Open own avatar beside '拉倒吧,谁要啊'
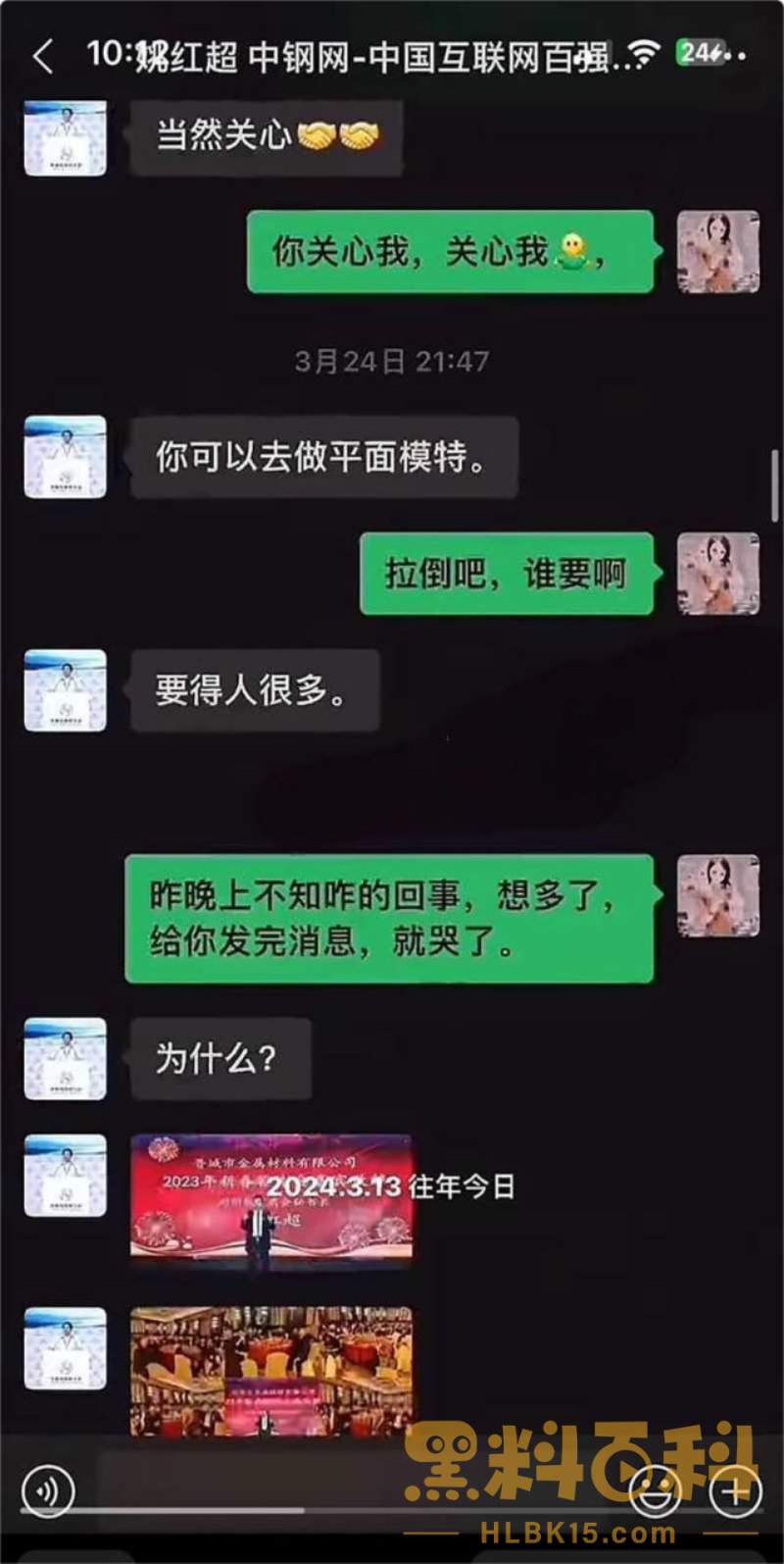 coord(718,574)
